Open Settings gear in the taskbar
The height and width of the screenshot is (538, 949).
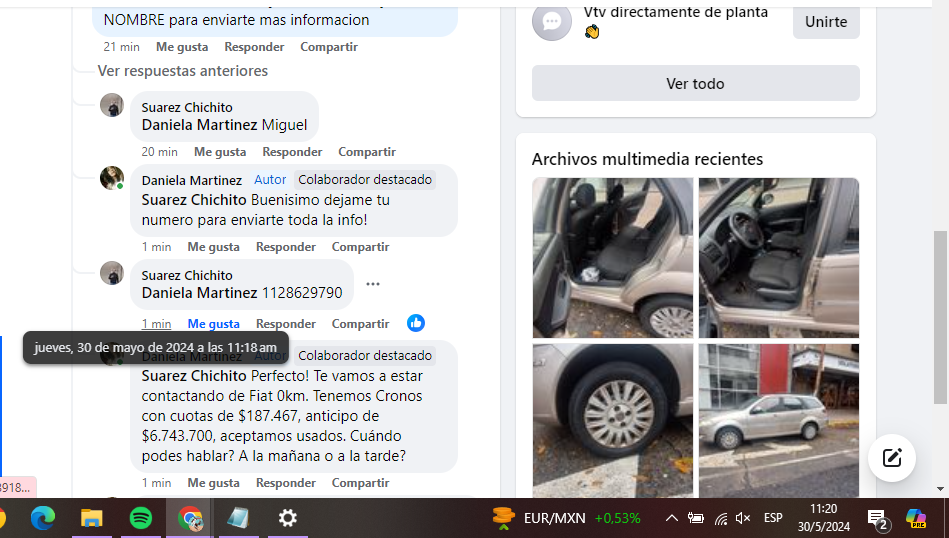(287, 518)
